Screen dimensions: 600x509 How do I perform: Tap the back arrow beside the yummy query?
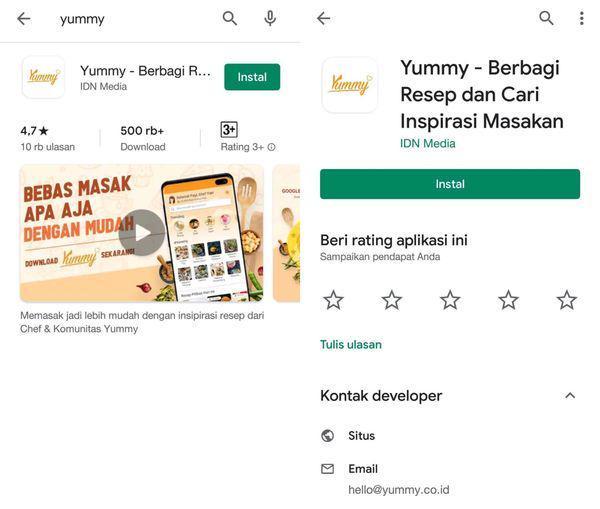(x=23, y=19)
